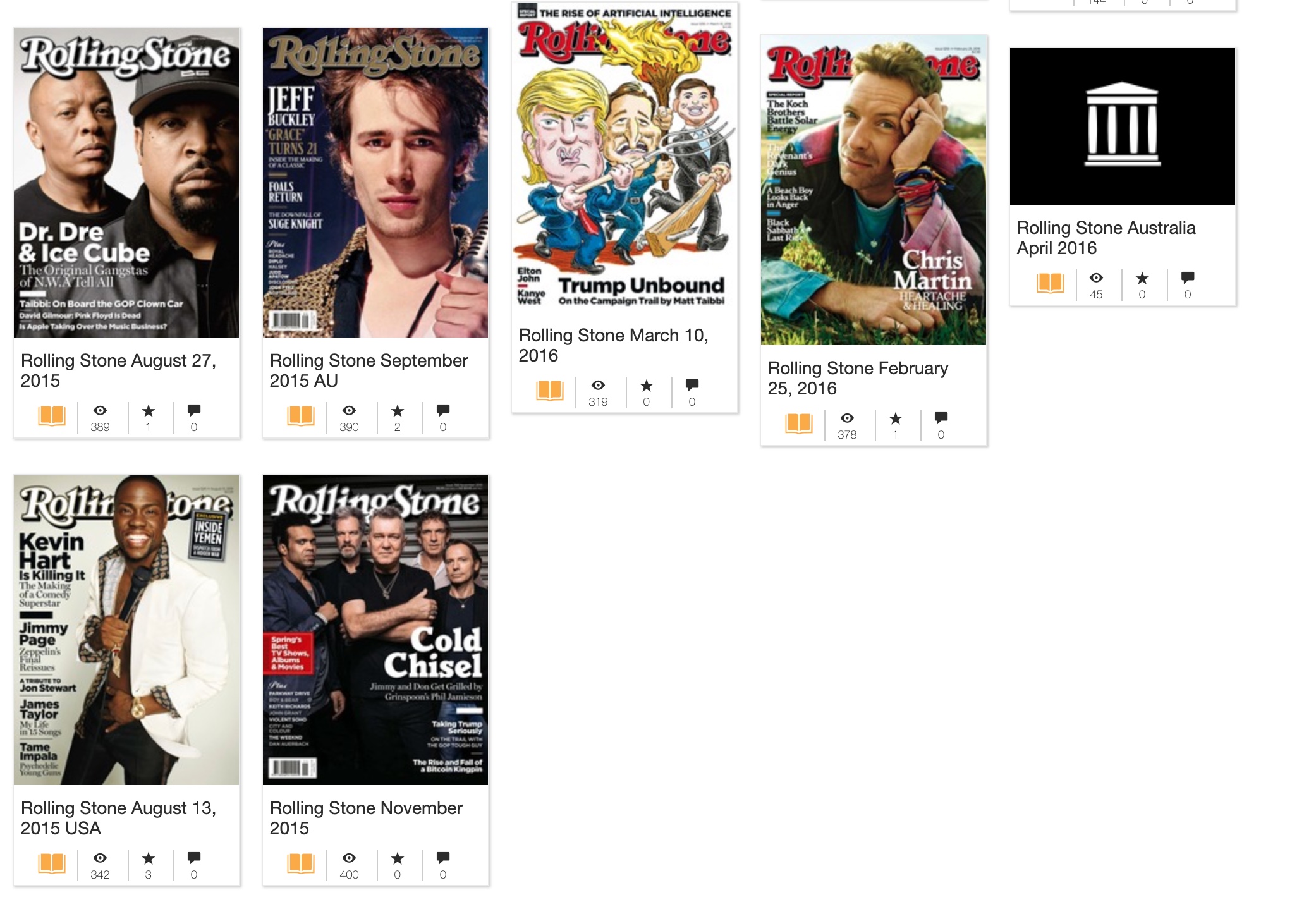Tap book icon under November 2015 issue

pos(301,863)
